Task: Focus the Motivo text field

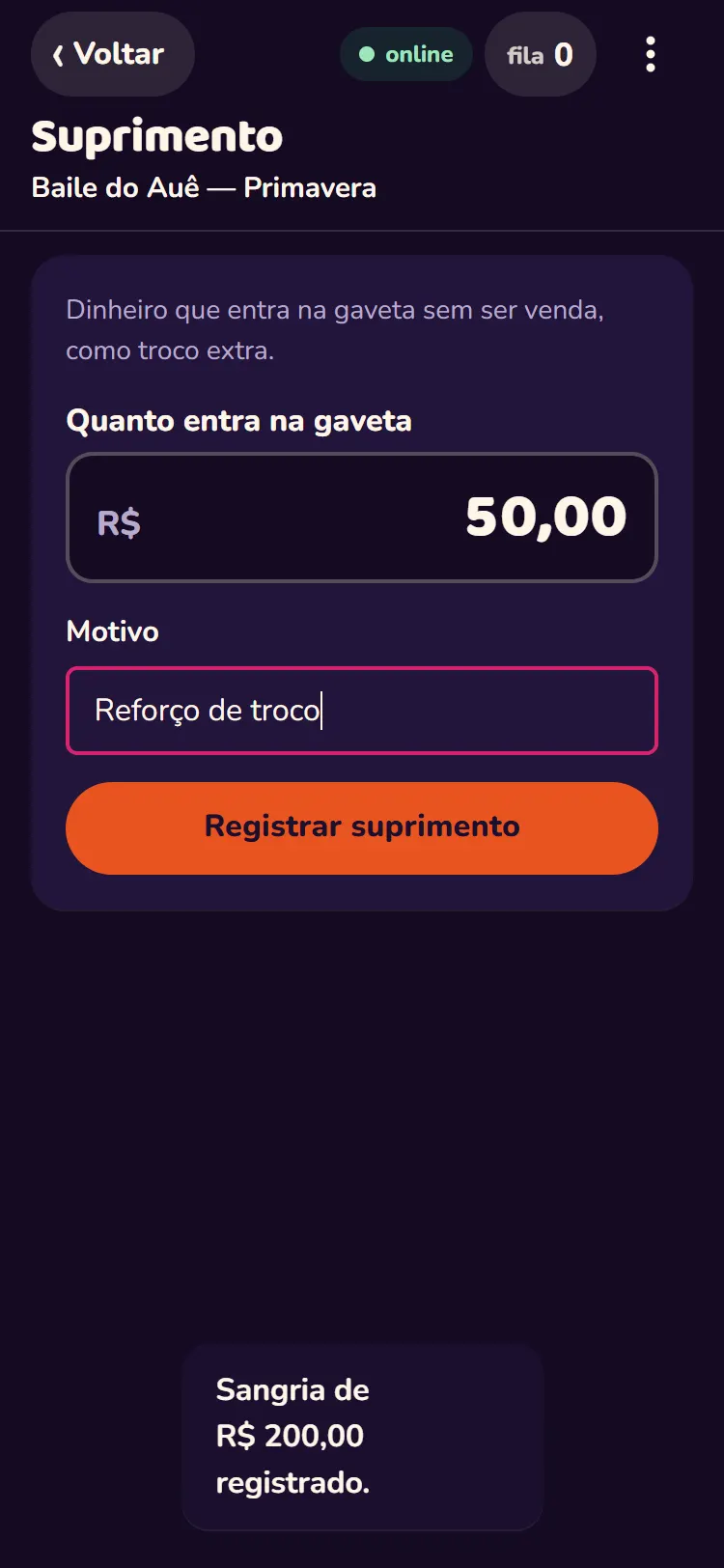Action: [362, 711]
